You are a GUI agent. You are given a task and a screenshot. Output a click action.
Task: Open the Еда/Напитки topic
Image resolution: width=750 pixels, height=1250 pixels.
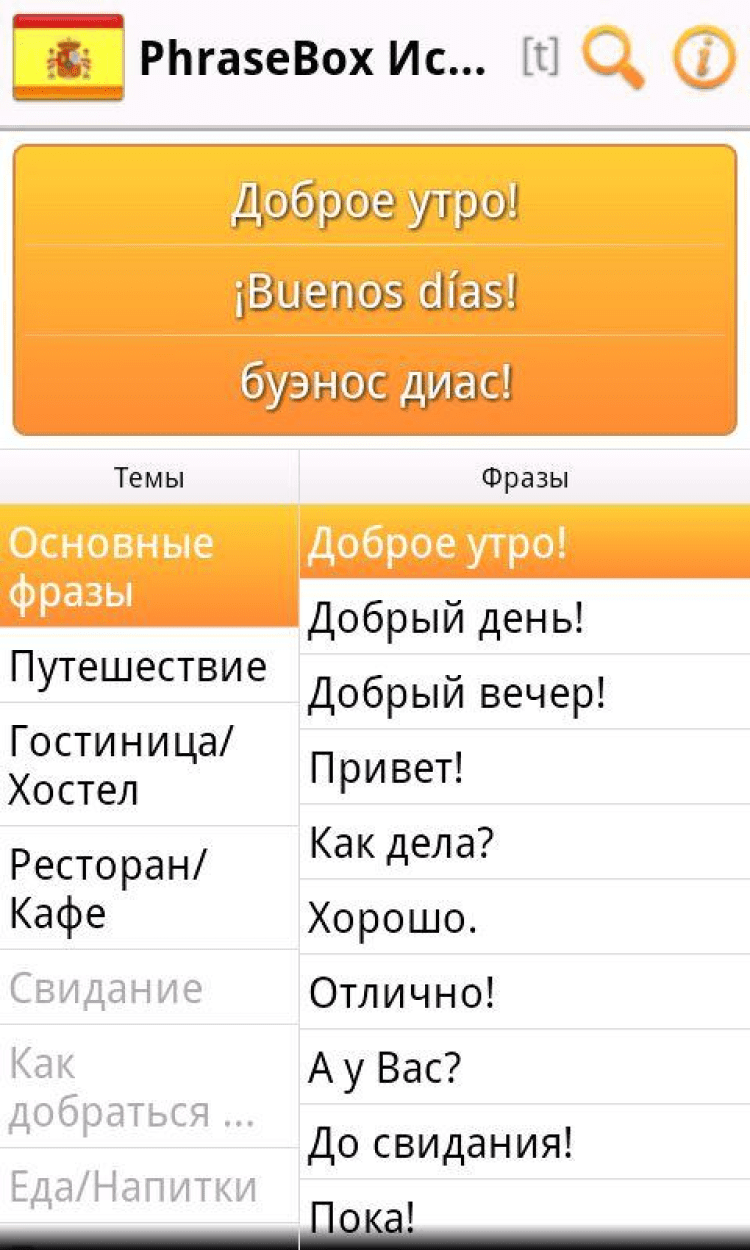tap(149, 1187)
